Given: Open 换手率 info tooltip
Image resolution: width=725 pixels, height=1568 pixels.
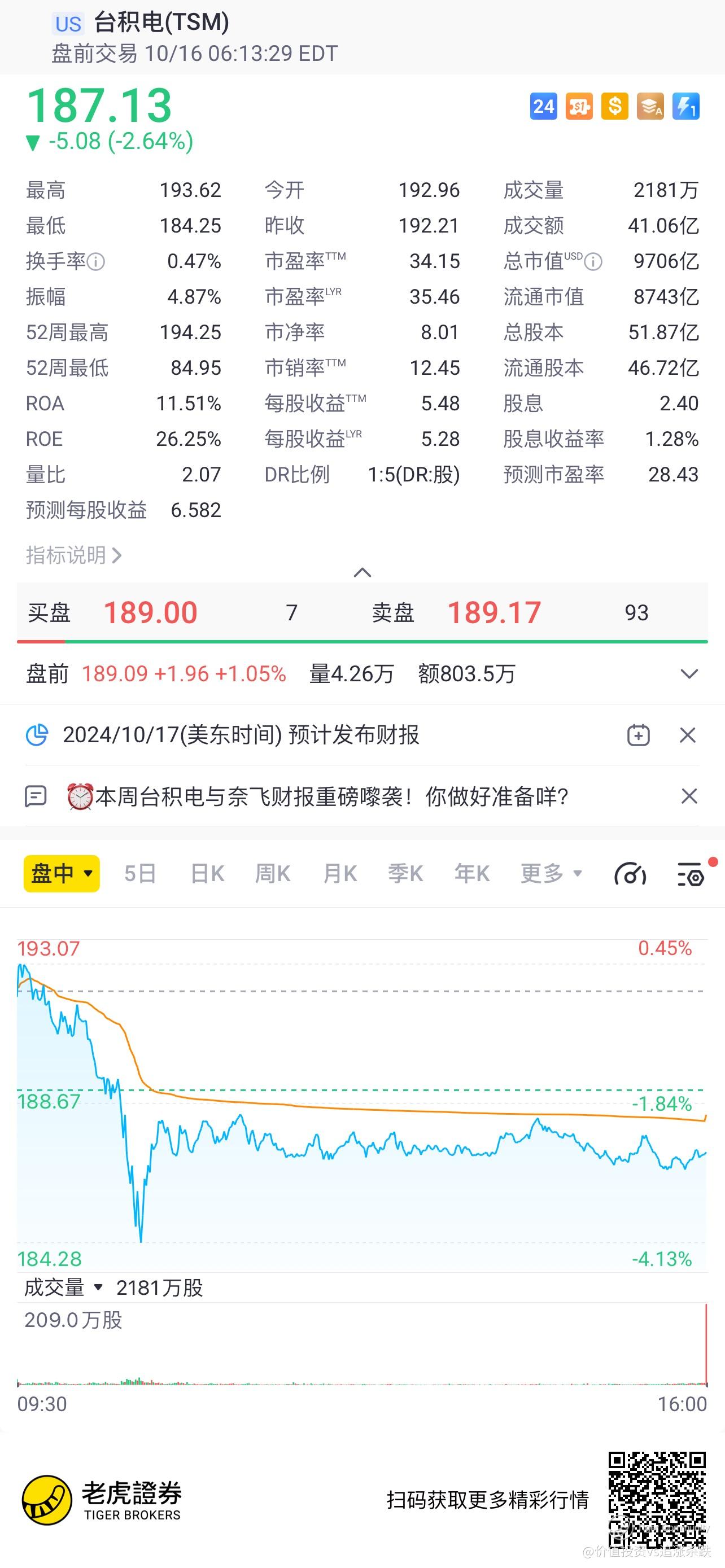Looking at the screenshot, I should click(96, 262).
